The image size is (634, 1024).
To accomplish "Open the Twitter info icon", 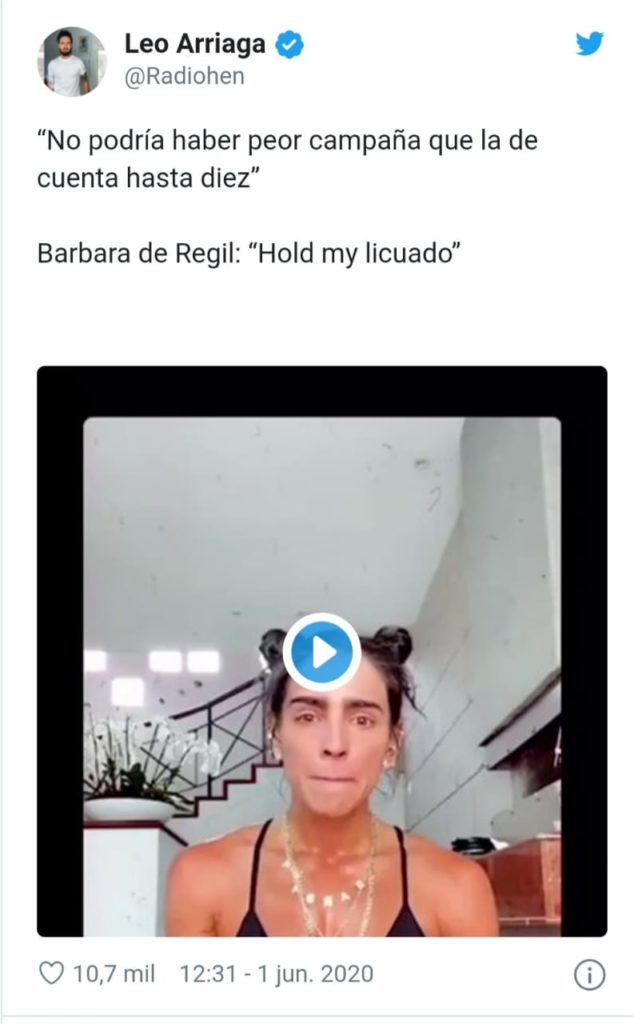I will (x=589, y=974).
